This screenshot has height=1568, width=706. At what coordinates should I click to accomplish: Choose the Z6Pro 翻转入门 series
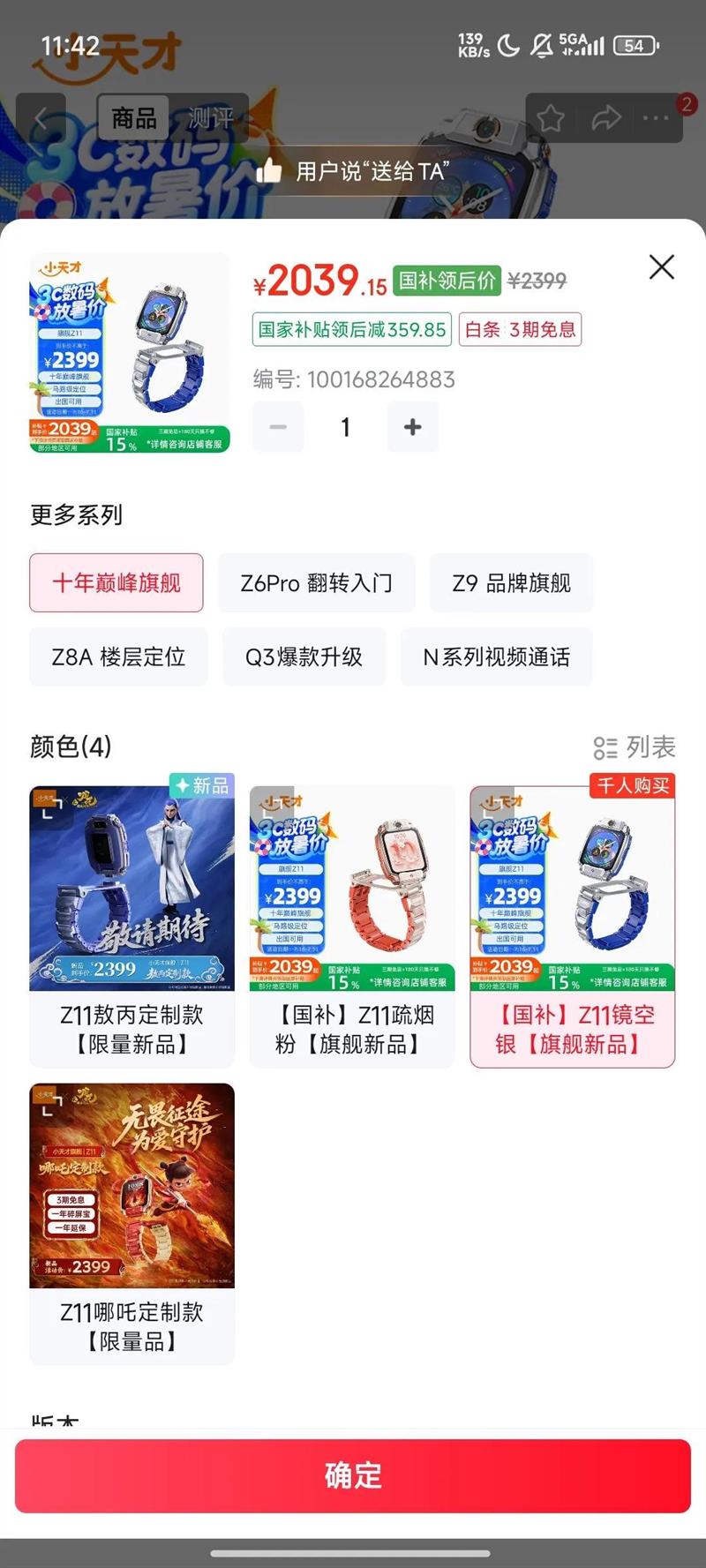[x=316, y=582]
